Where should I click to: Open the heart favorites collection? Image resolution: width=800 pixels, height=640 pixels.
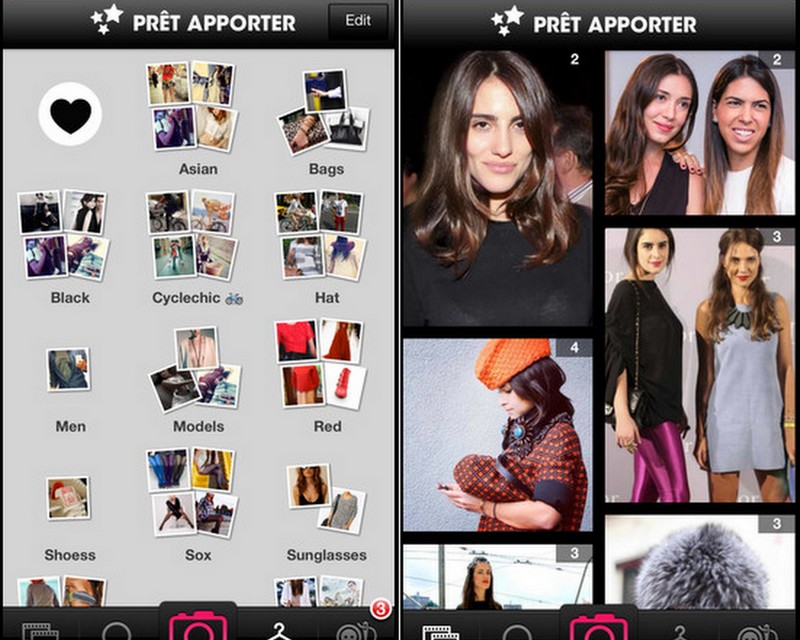[x=70, y=114]
